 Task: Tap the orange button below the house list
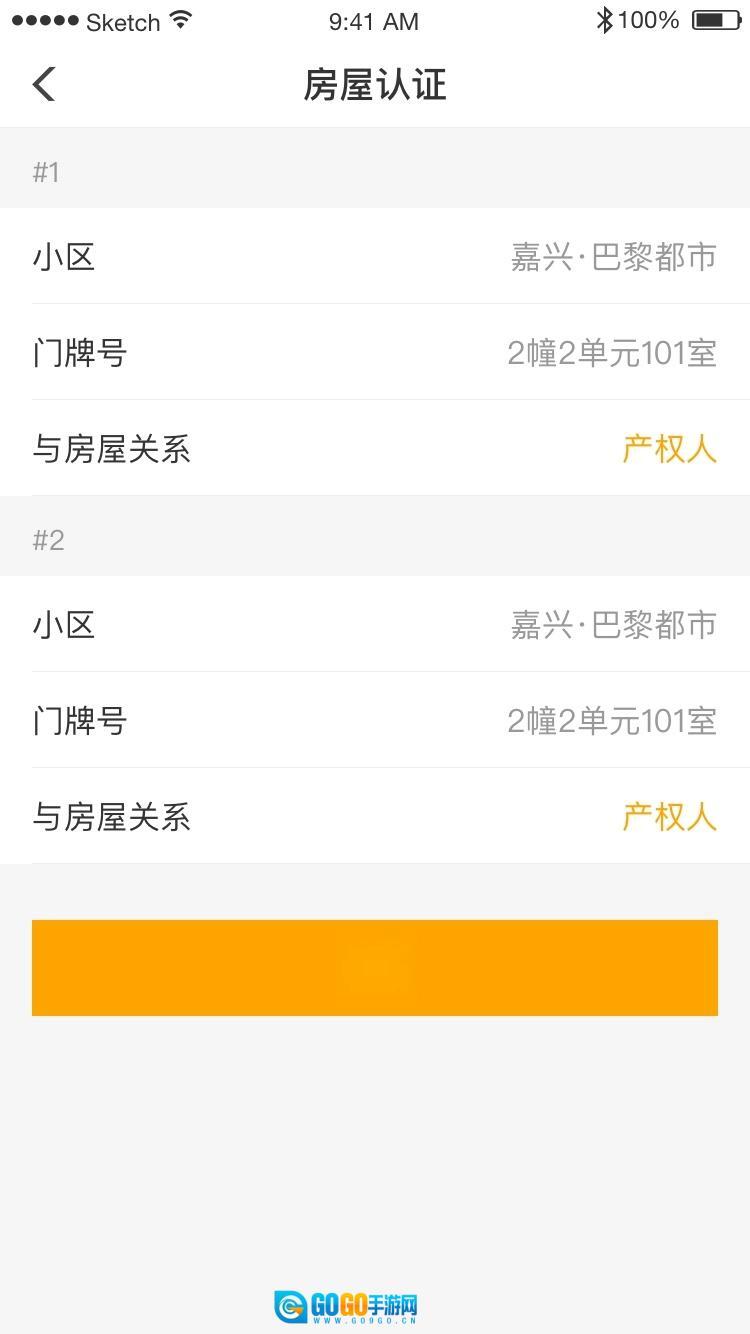pos(375,967)
